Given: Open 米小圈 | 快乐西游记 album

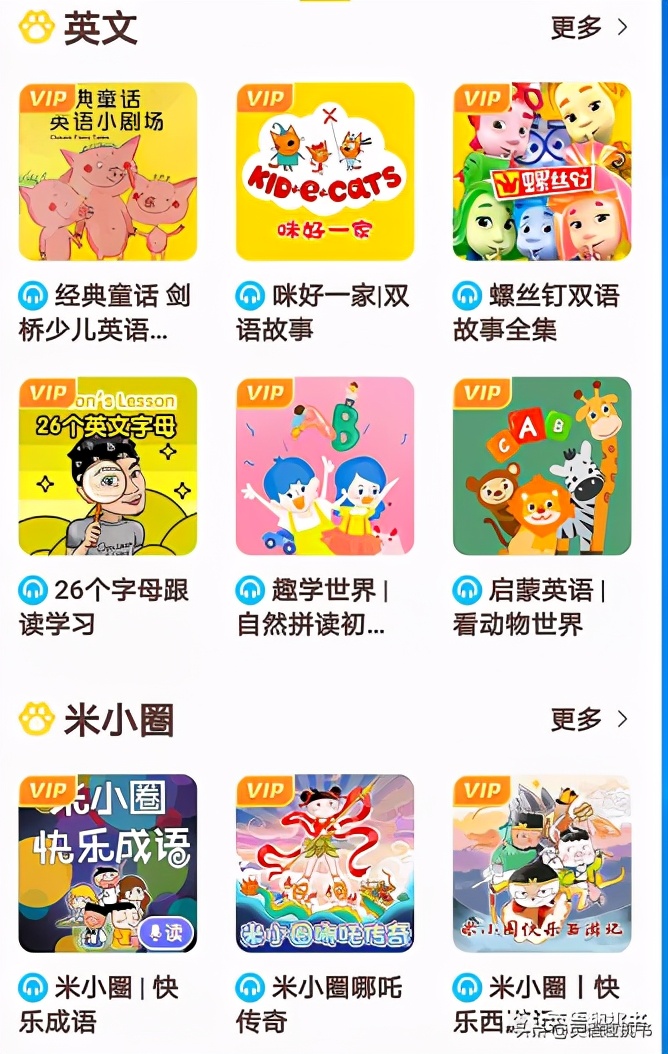Looking at the screenshot, I should (x=542, y=864).
